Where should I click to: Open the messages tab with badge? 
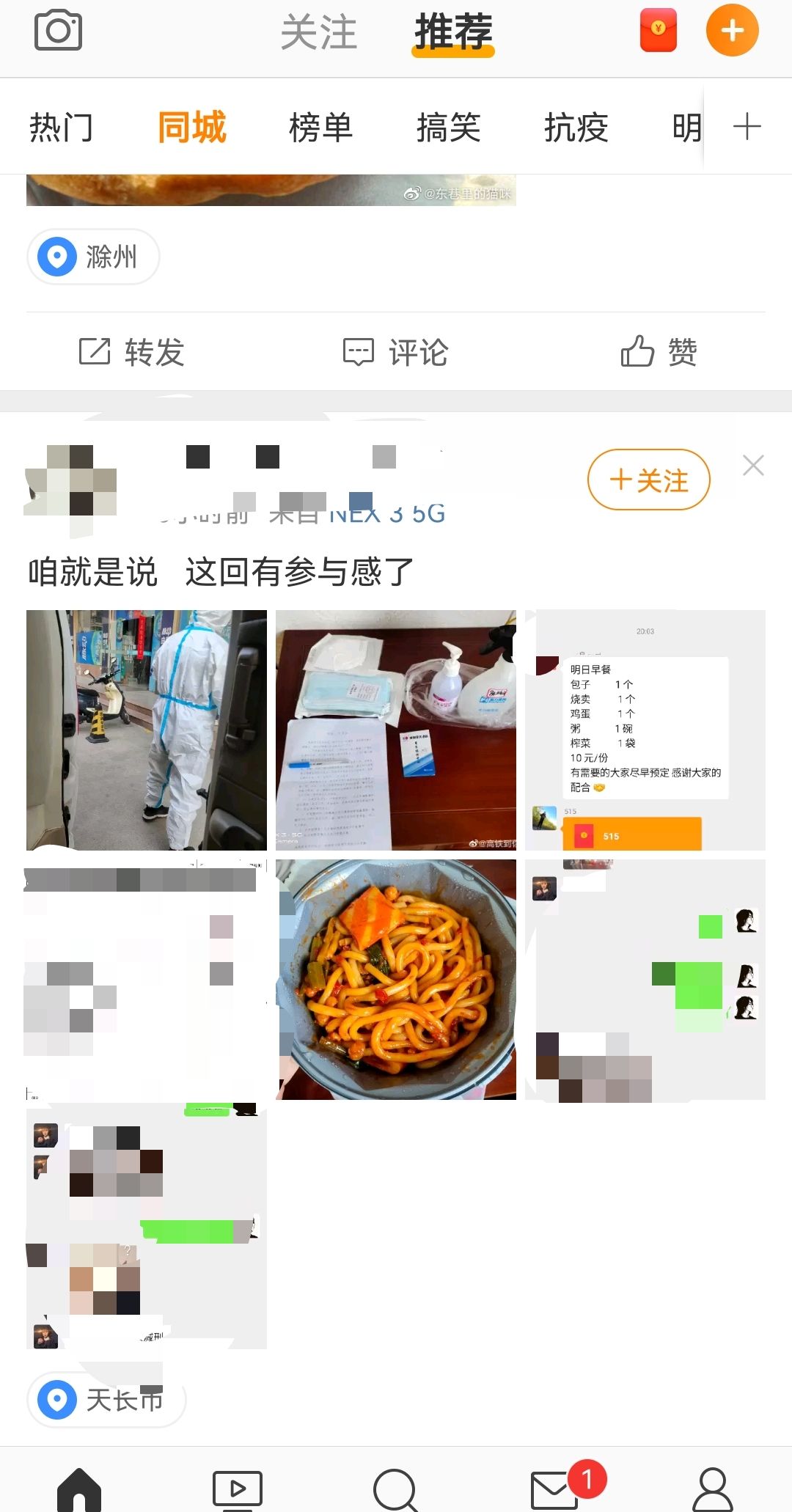(555, 1489)
